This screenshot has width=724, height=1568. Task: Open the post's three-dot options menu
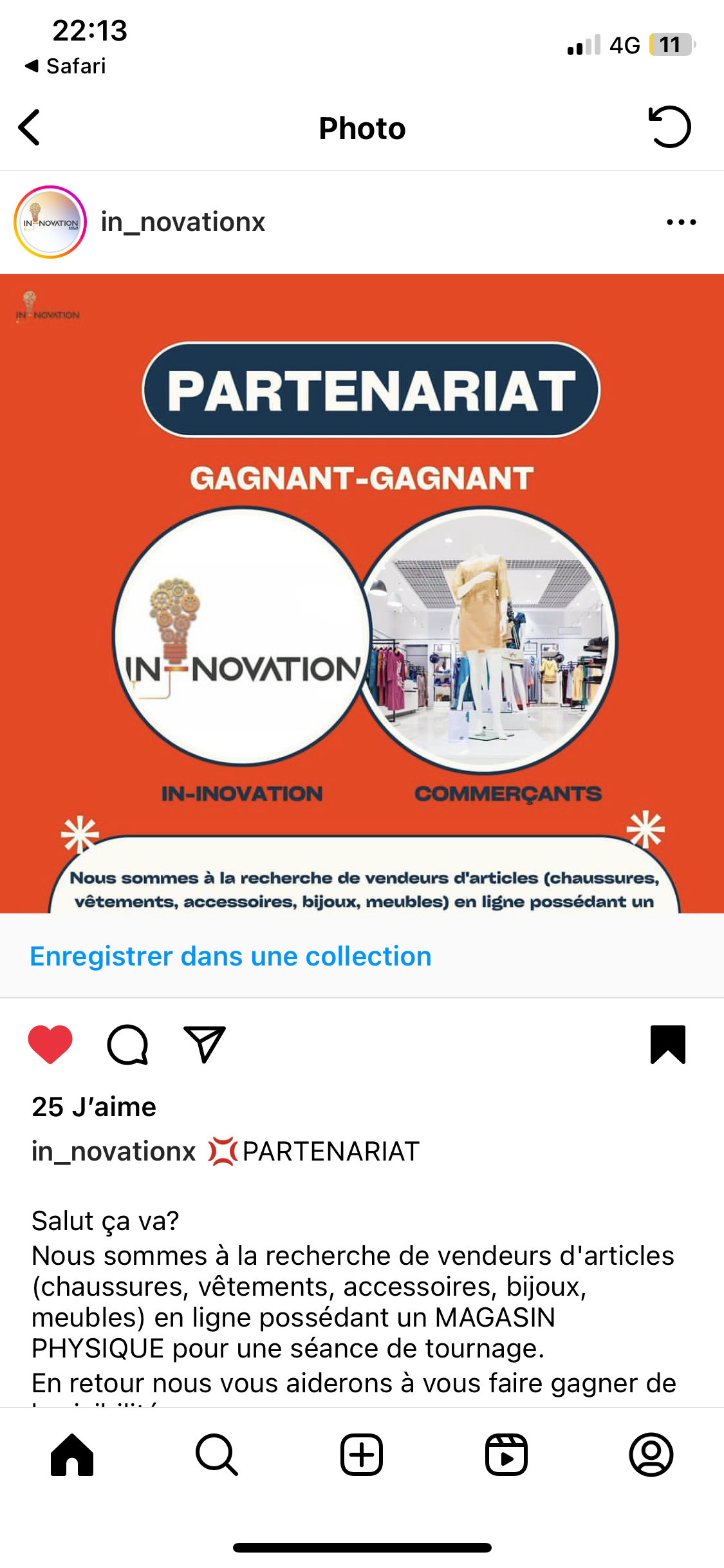(x=681, y=222)
